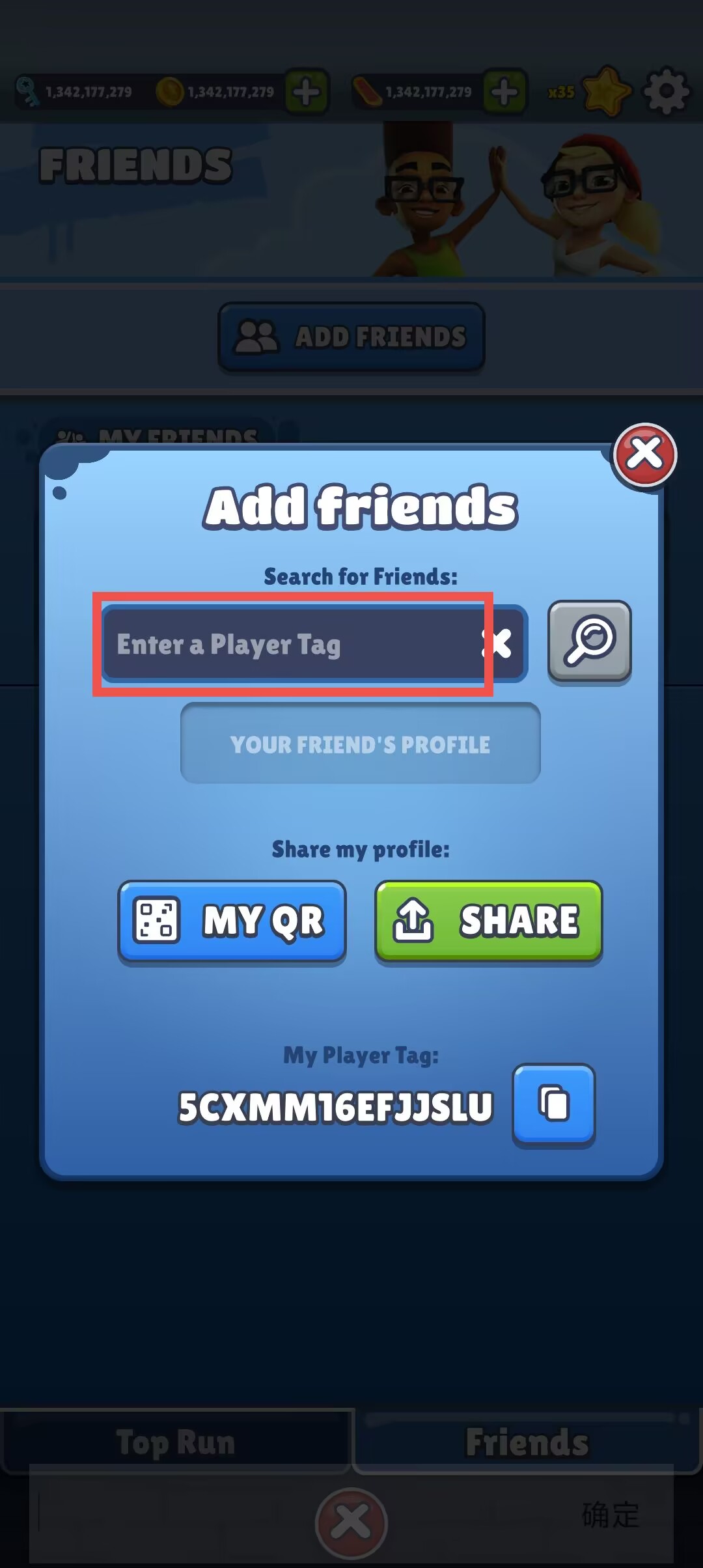Close the Add friends dialog

[x=644, y=455]
